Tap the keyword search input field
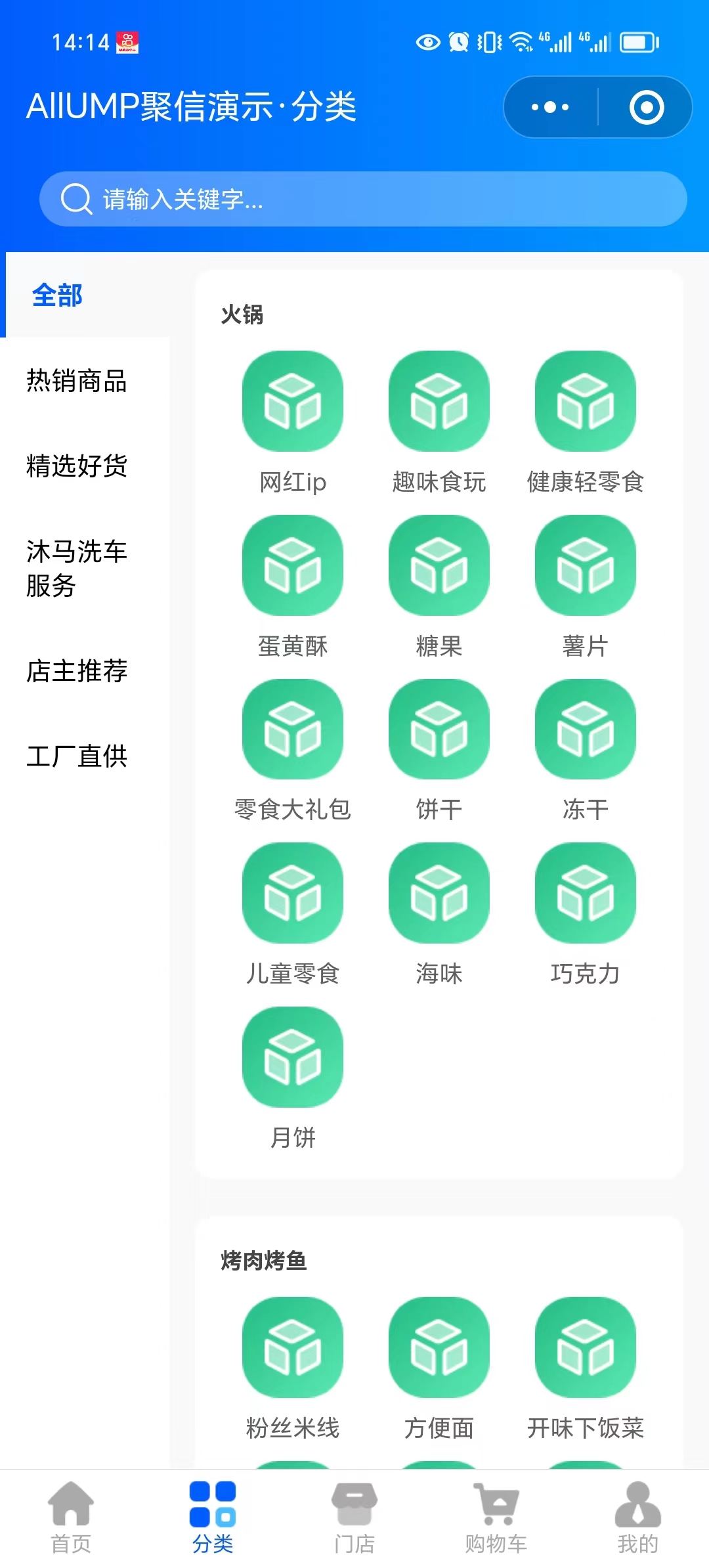Screen dimensions: 709x1568 (365, 199)
